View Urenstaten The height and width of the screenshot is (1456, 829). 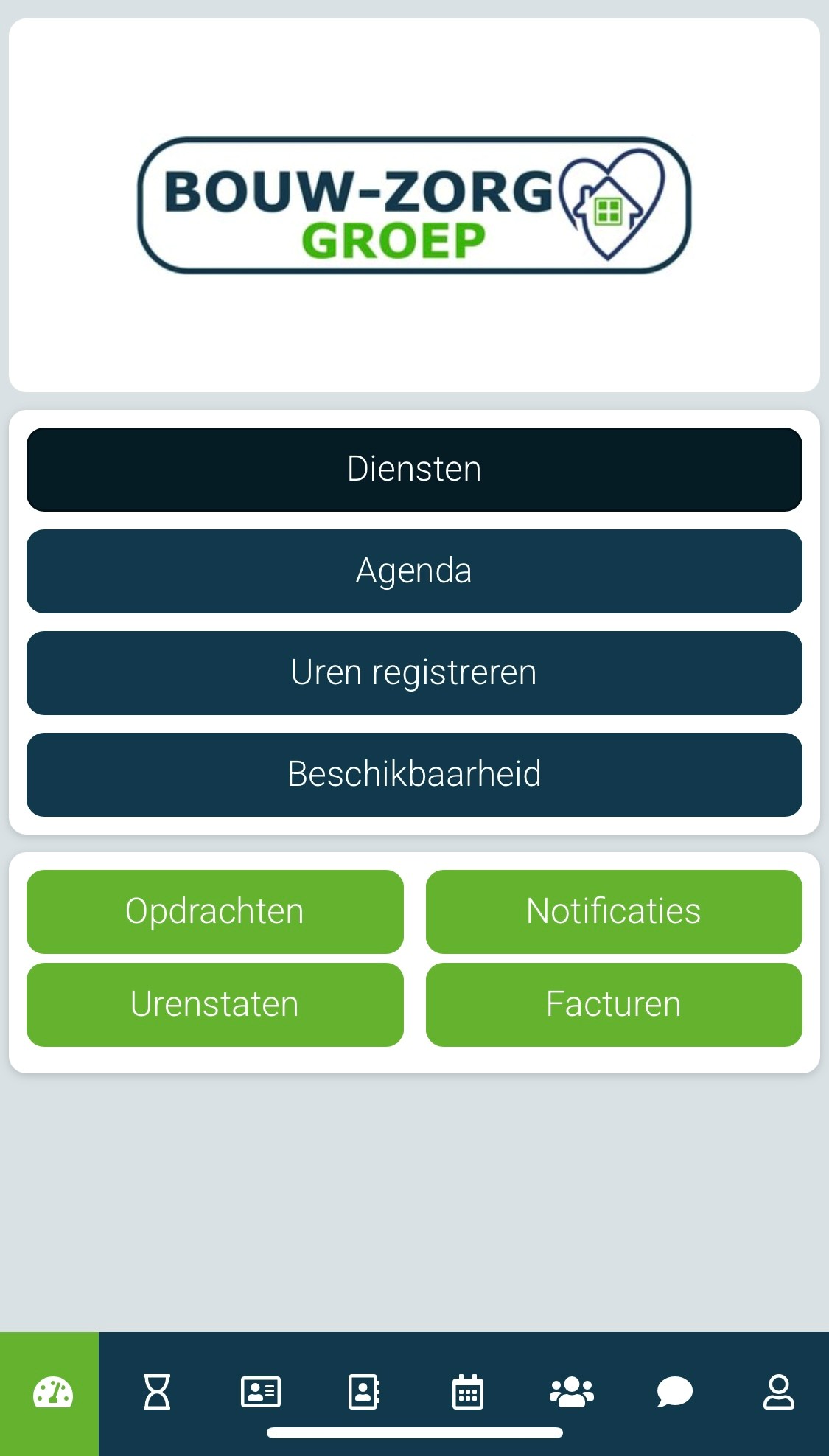(x=214, y=1004)
